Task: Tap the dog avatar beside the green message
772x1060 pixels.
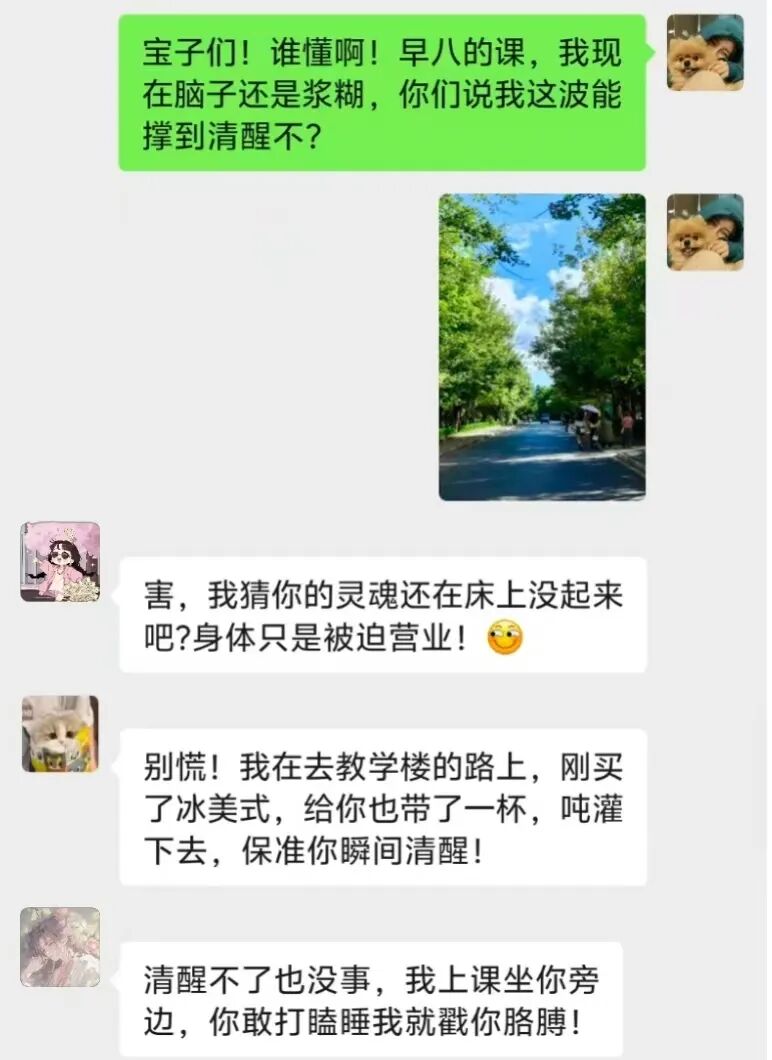Action: [705, 53]
